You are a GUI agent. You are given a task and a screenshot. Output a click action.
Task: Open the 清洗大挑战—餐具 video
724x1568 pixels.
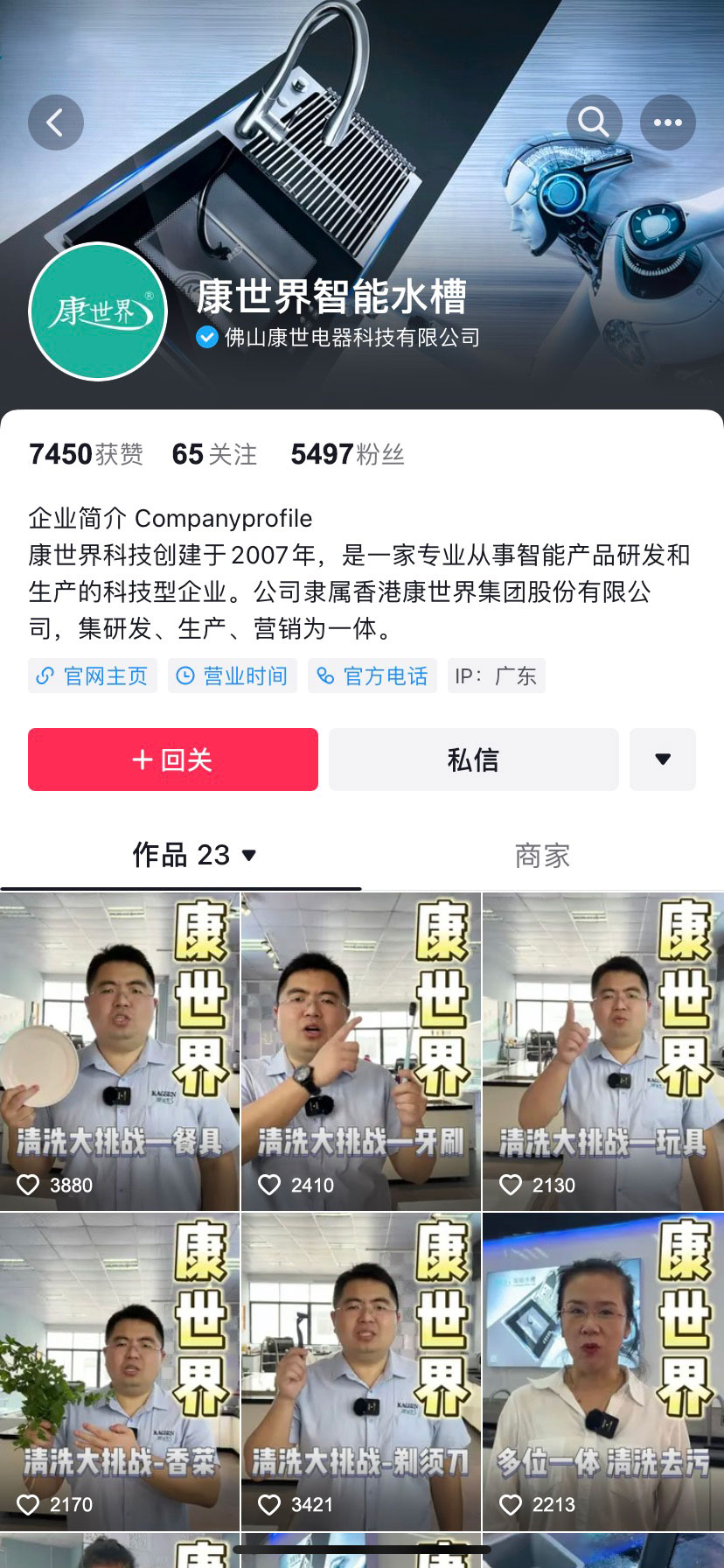tap(120, 1050)
